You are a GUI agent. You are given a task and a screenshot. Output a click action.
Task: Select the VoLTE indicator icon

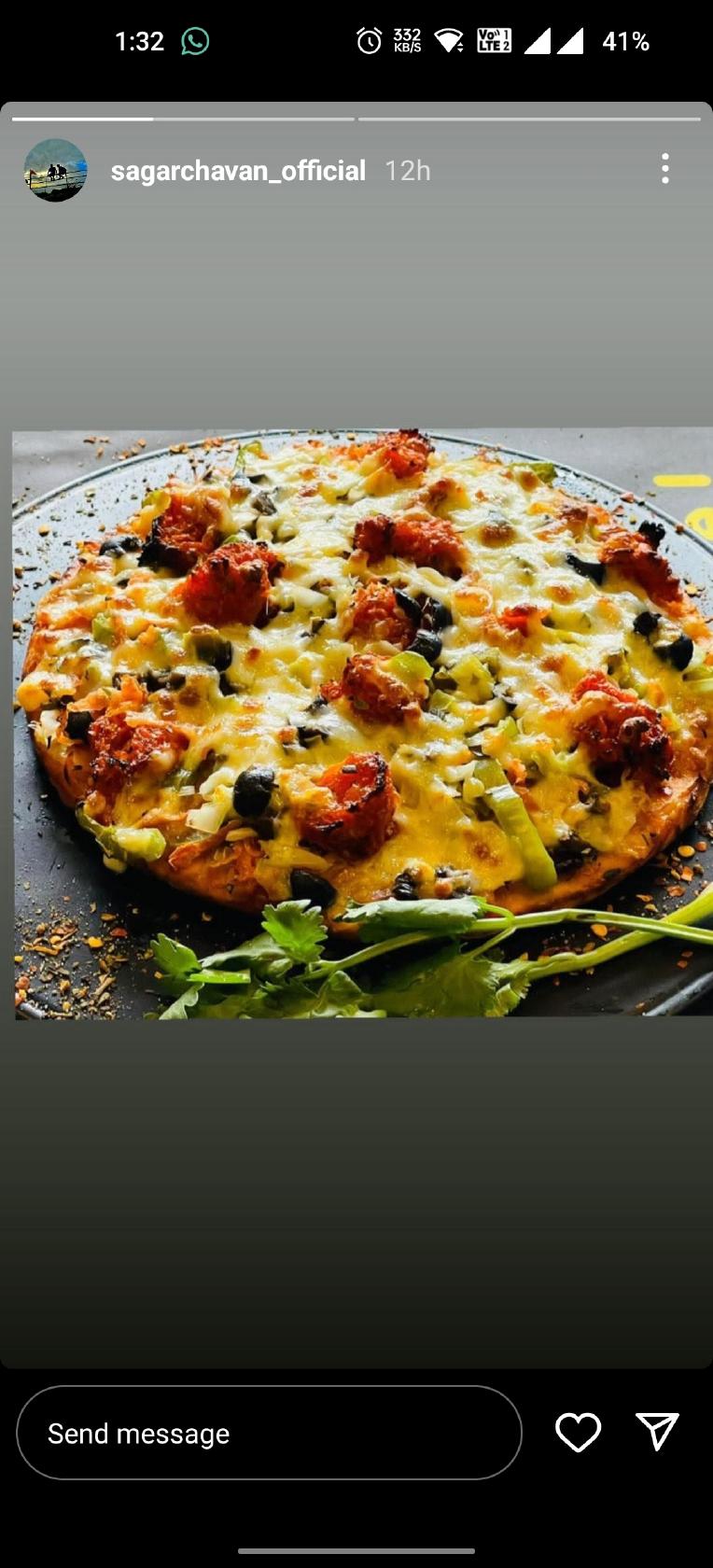[x=494, y=39]
